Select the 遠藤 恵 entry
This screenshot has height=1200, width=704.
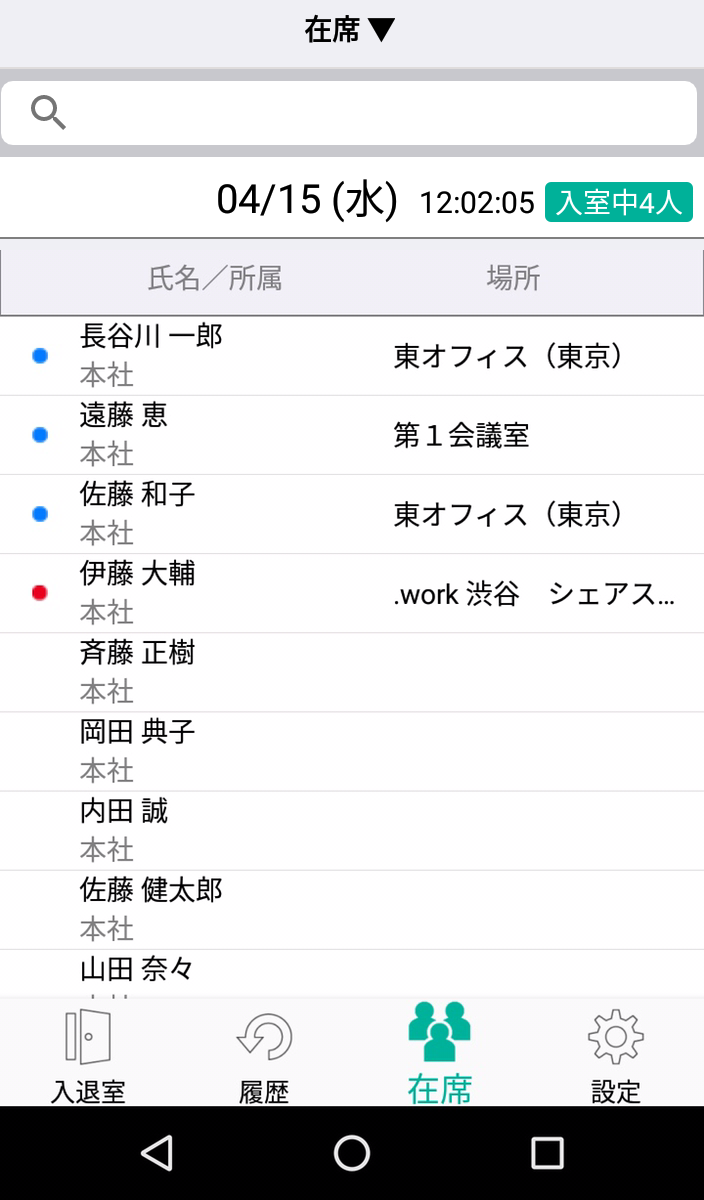(350, 435)
